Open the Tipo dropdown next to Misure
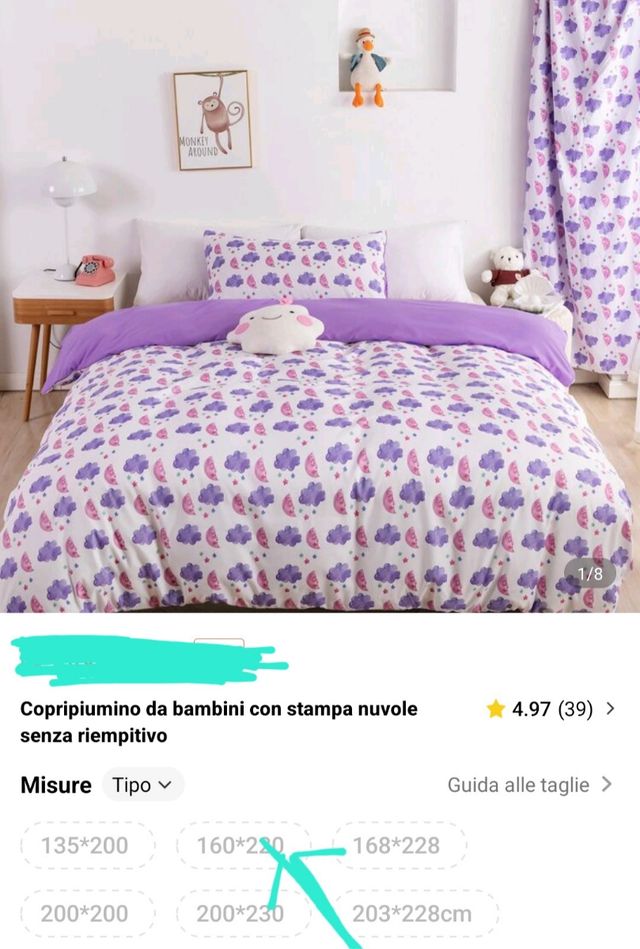640x949 pixels. point(142,785)
